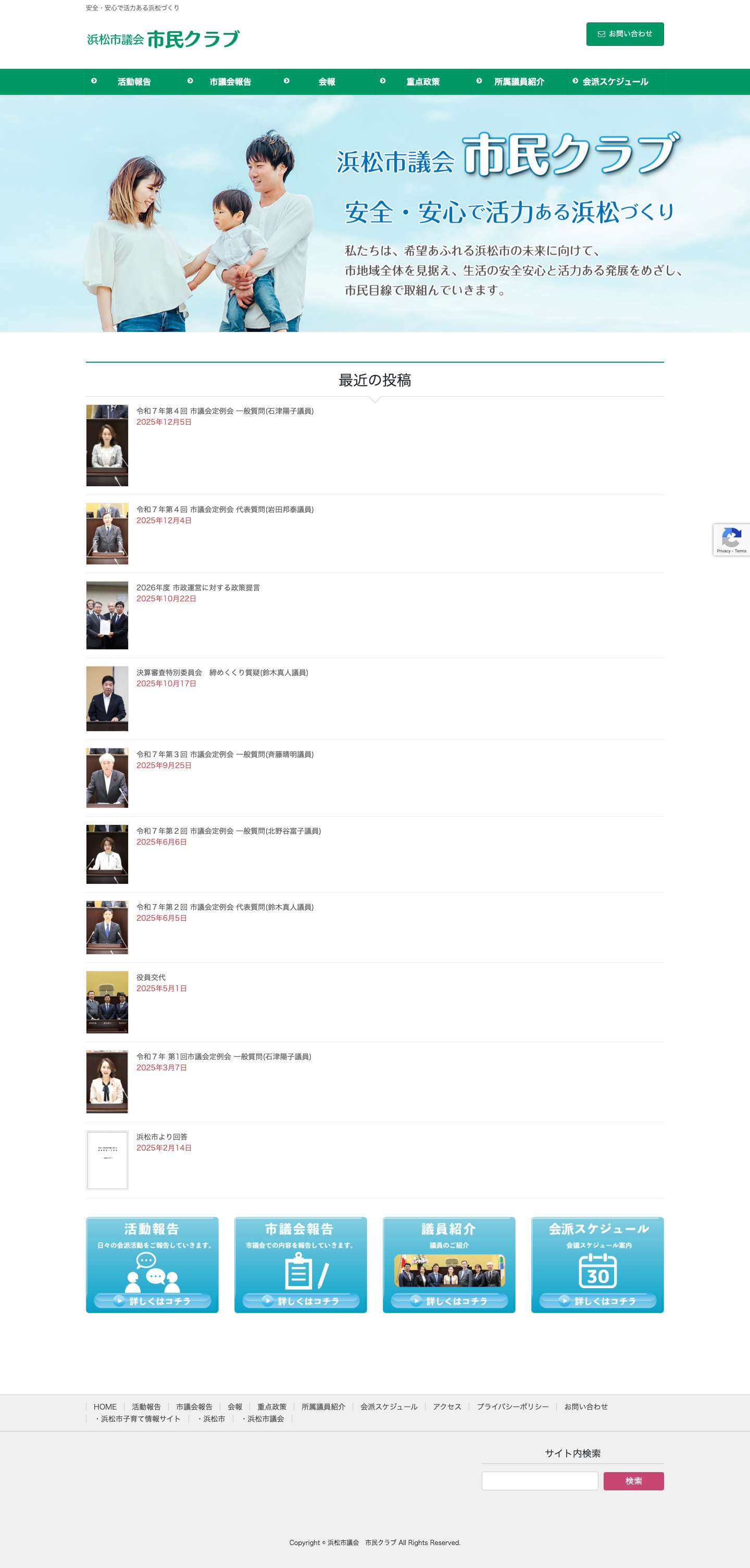This screenshot has width=750, height=1568.
Task: Open the post 一般質問(石津陽子議員) dated 2025年12月5日
Action: (224, 411)
